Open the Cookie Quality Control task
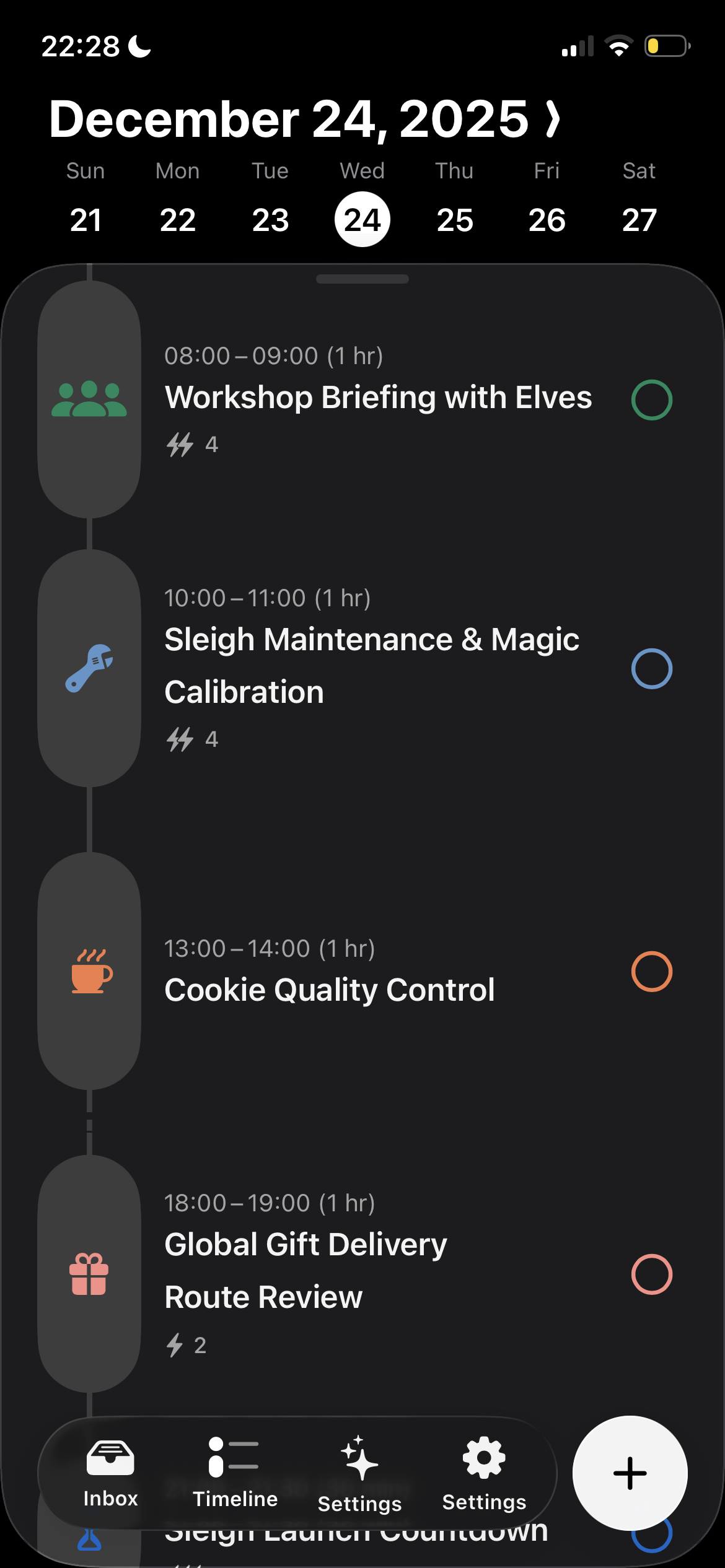The height and width of the screenshot is (1568, 725). [330, 990]
